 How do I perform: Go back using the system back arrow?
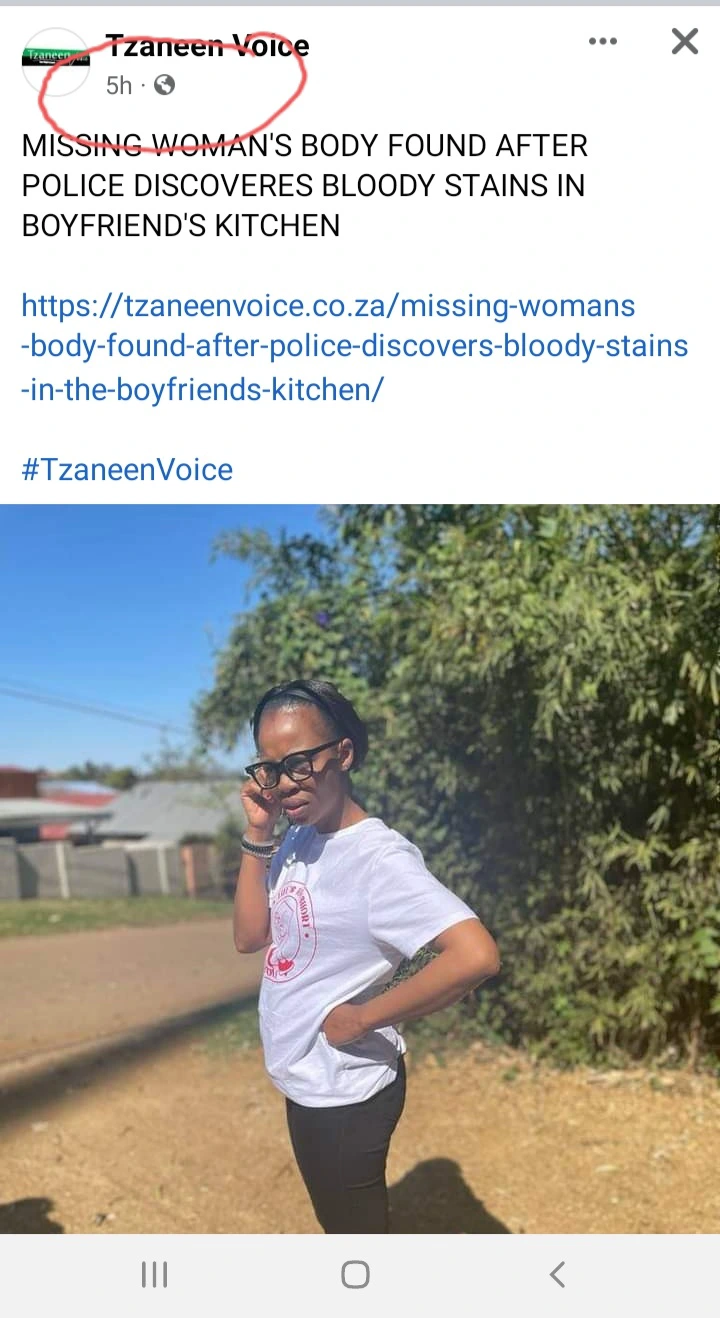[557, 1274]
